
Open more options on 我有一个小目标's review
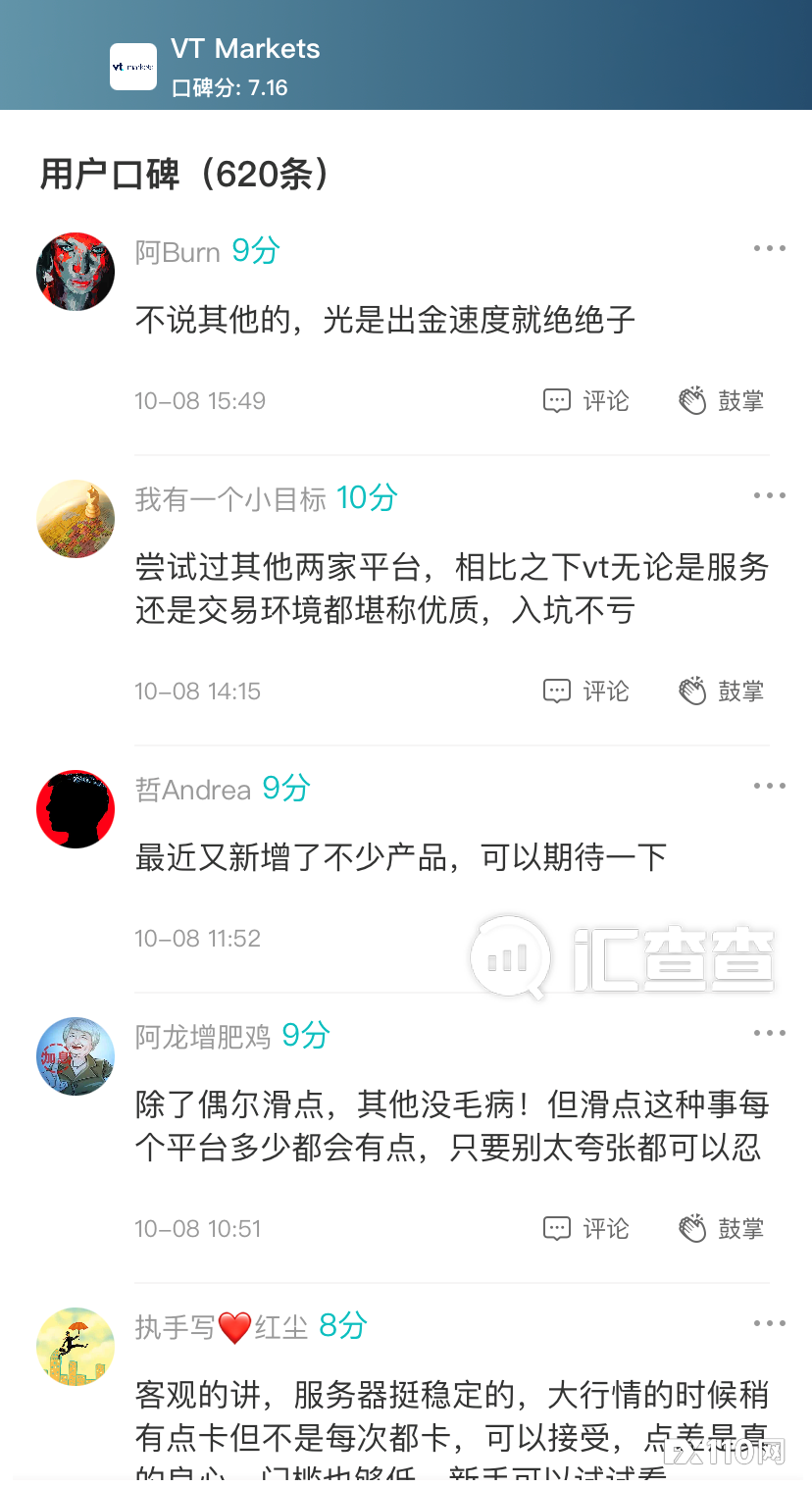[x=768, y=495]
